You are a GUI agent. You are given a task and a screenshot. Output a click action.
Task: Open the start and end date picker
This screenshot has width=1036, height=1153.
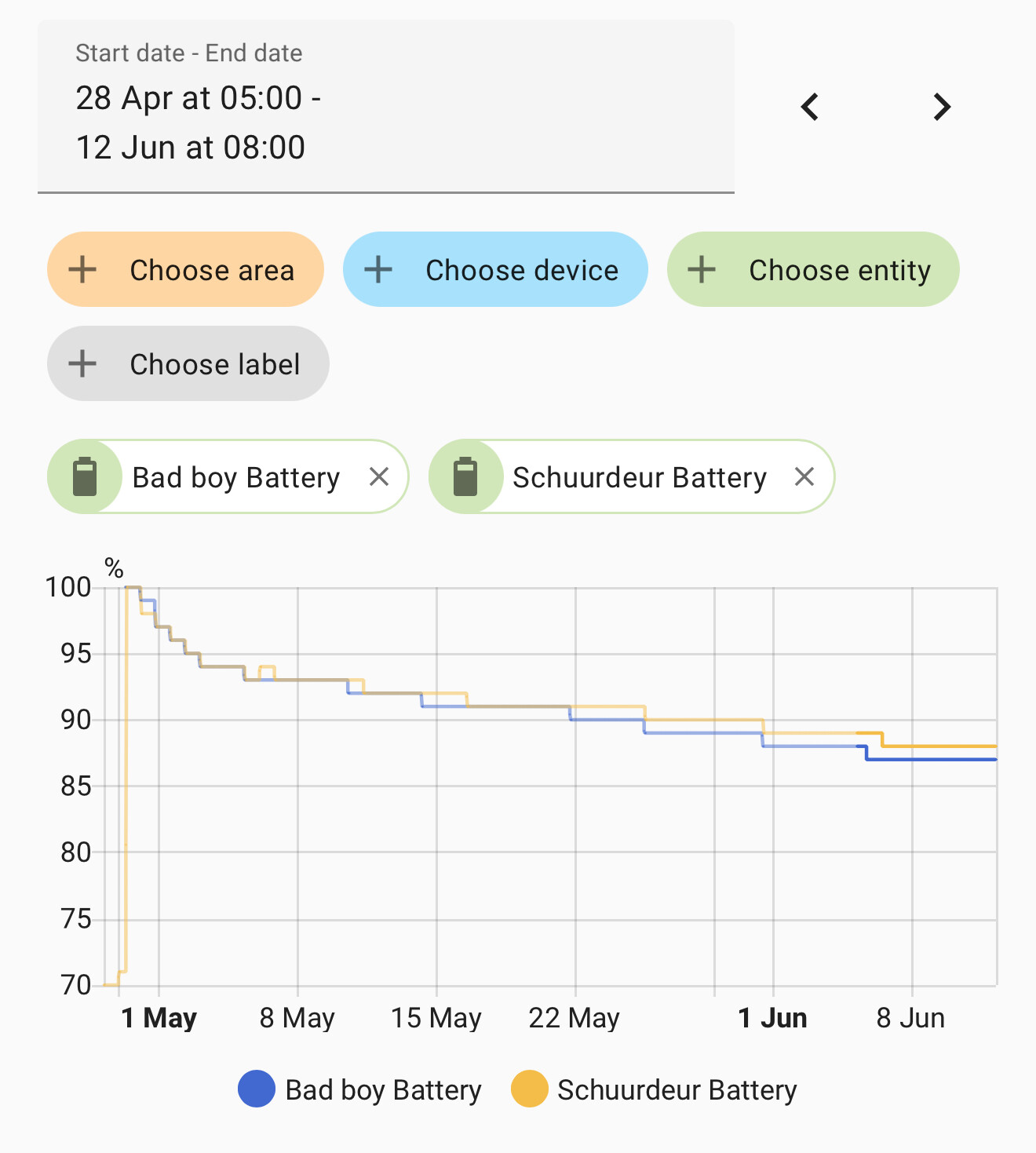385,108
